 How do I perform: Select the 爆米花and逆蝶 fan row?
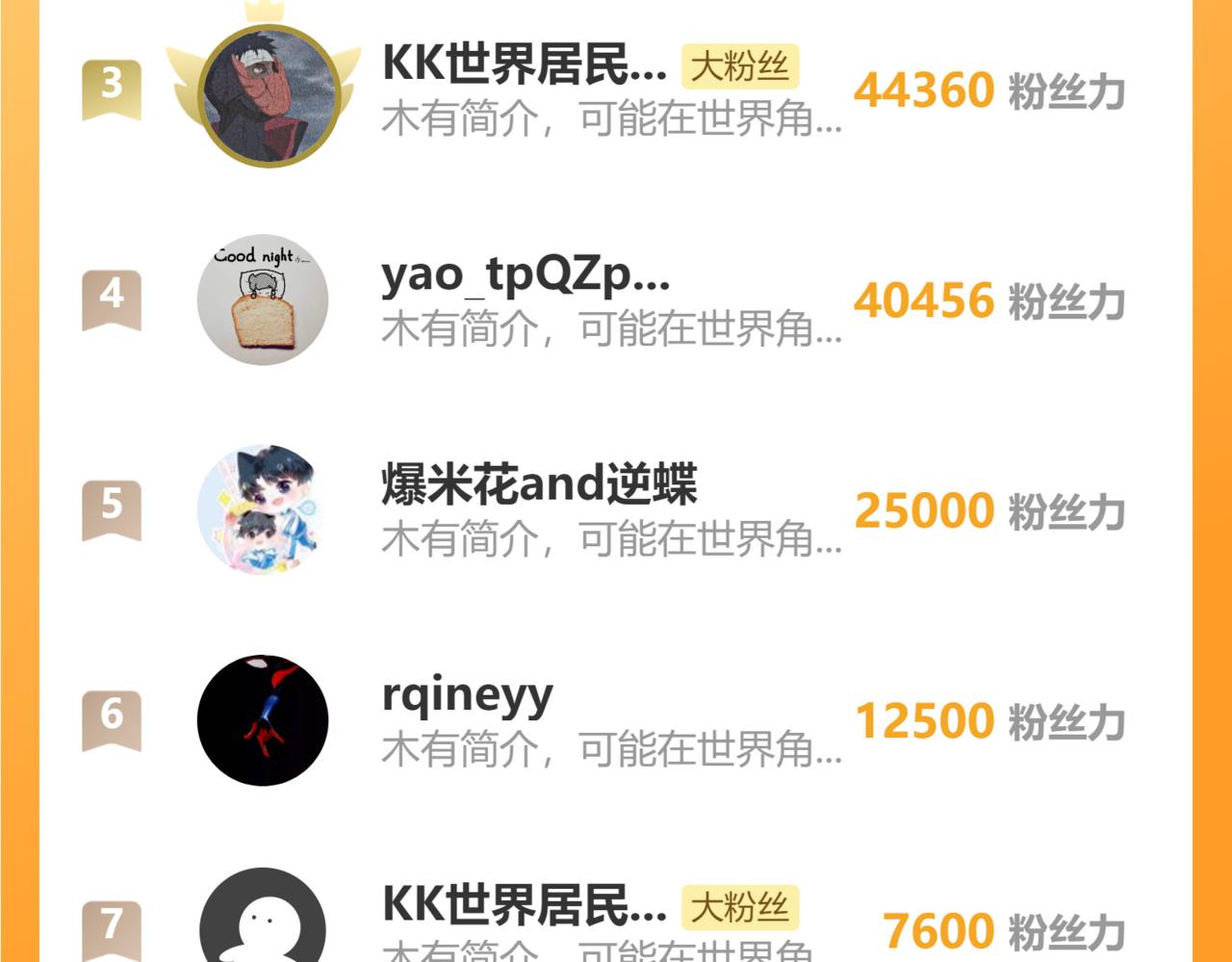click(616, 510)
